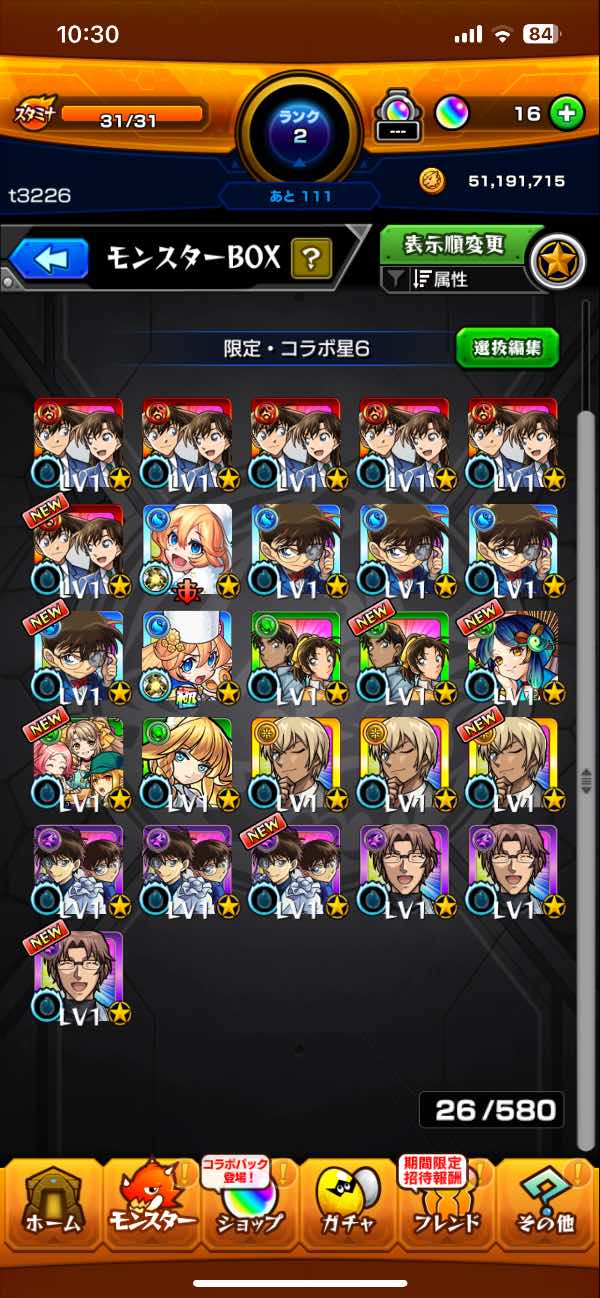Select the pink-haired group monster marked NEW
Image resolution: width=600 pixels, height=1298 pixels.
click(79, 765)
